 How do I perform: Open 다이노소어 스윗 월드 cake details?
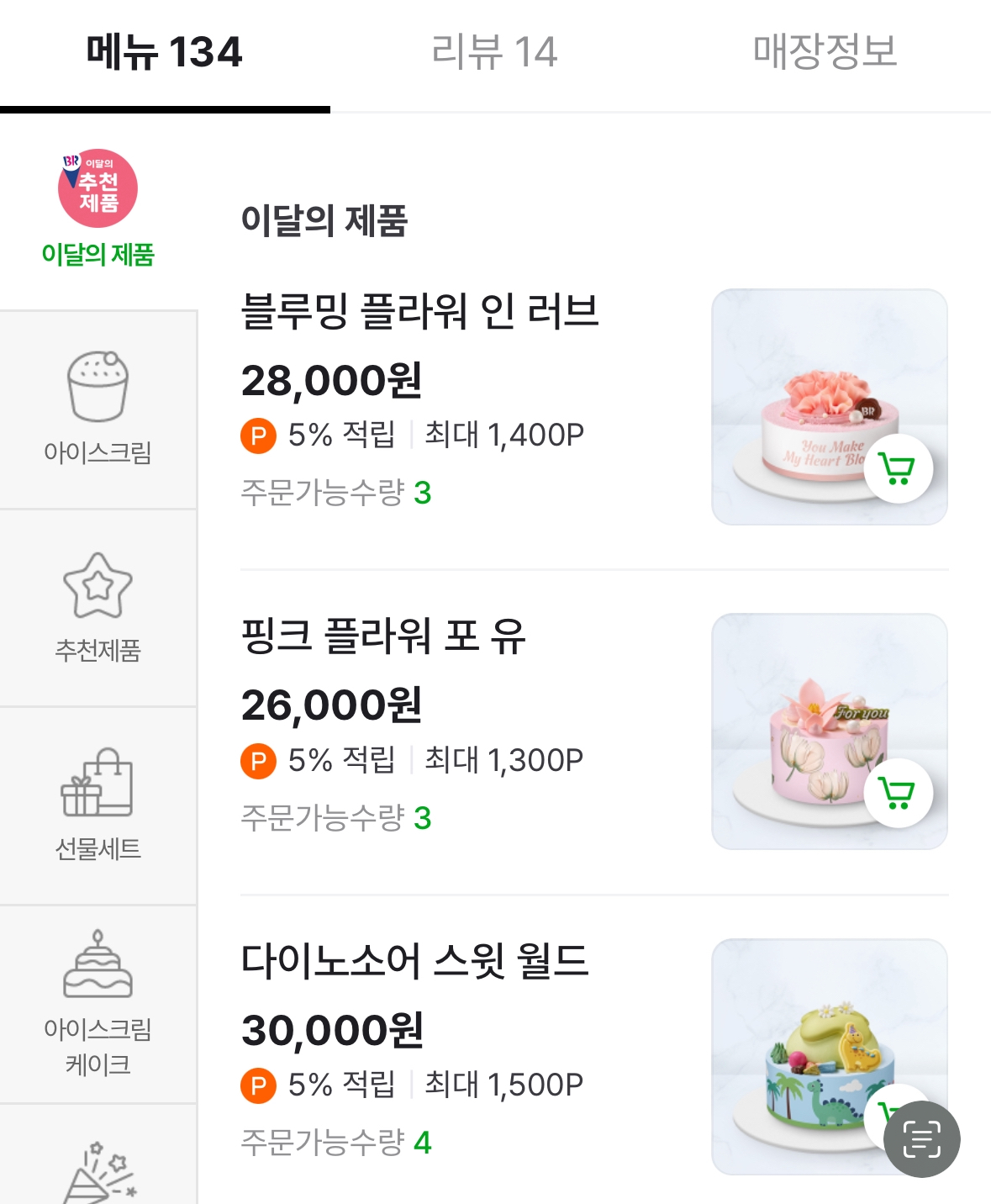(414, 961)
